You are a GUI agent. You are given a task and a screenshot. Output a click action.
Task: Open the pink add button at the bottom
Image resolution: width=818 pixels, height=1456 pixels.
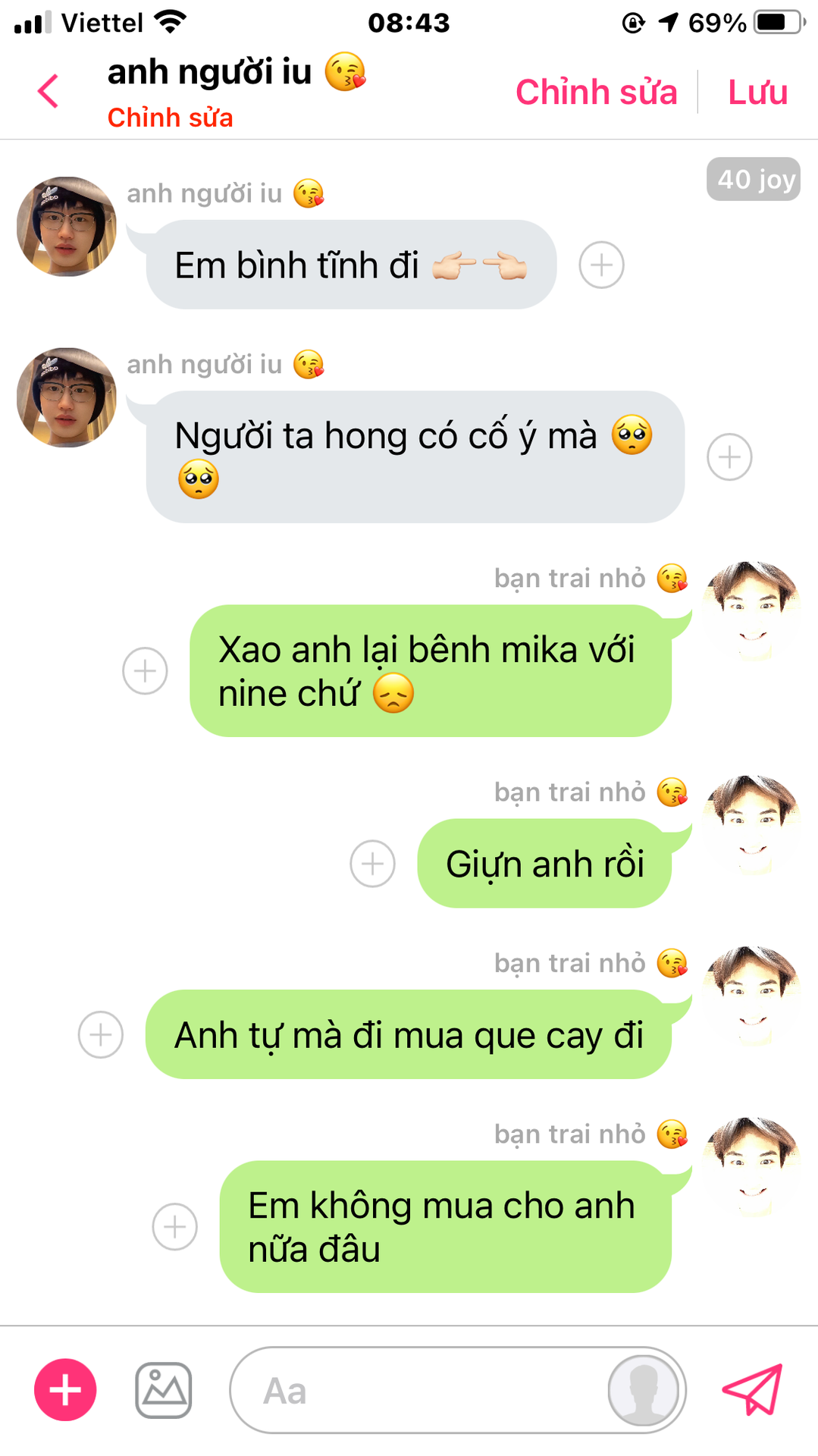coord(65,1390)
